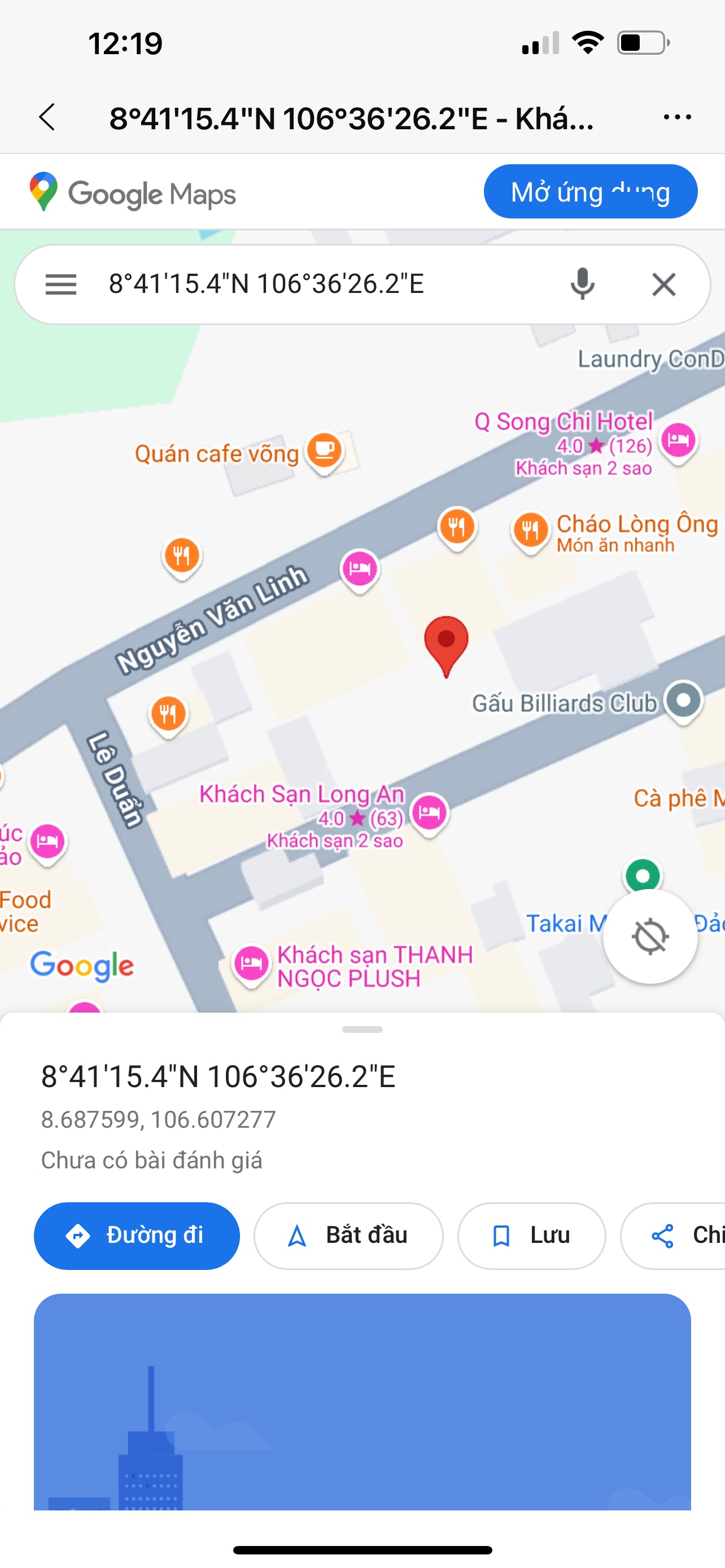
Task: Expand the place details sheet handle
Action: (362, 1030)
